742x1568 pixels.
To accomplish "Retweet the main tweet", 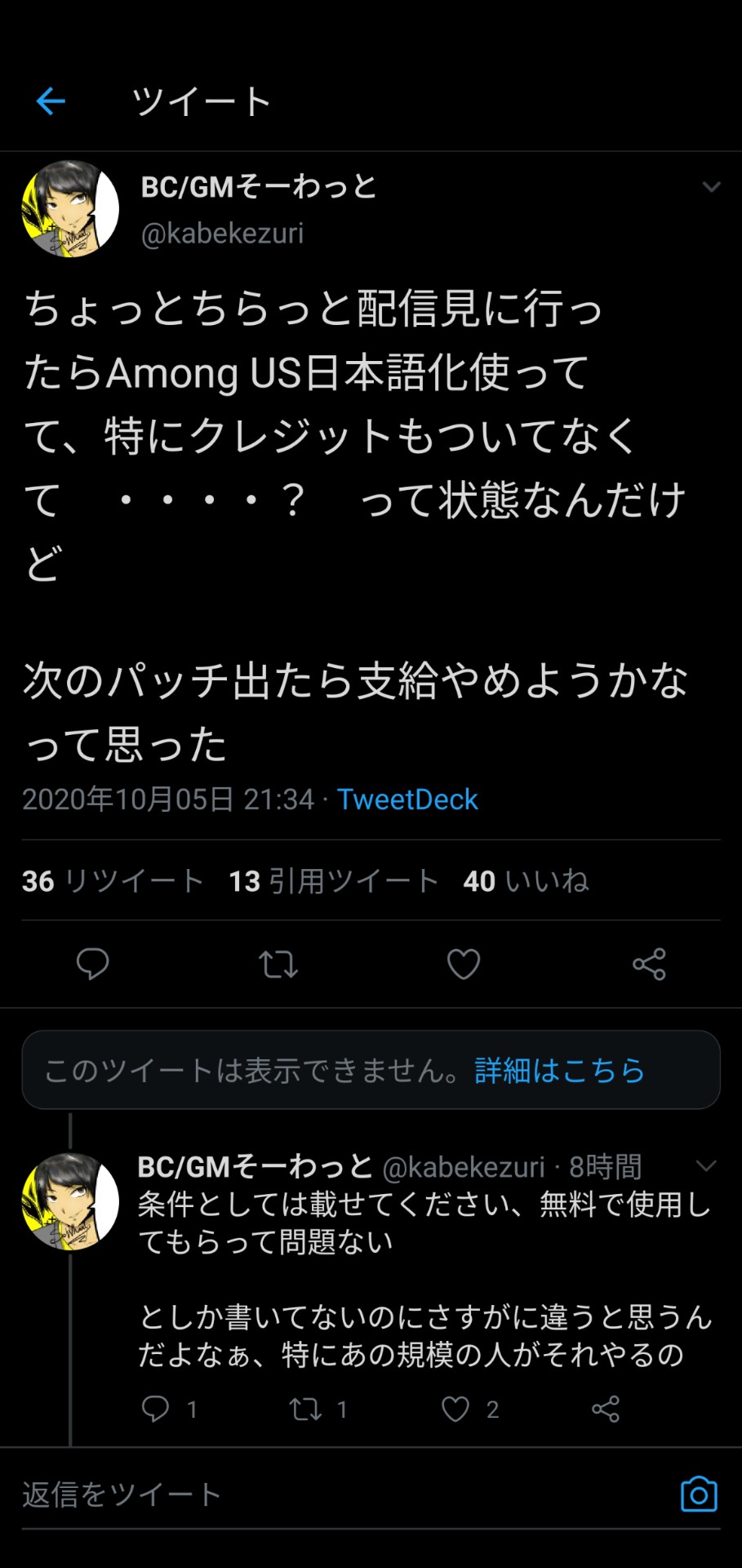I will pyautogui.click(x=278, y=964).
